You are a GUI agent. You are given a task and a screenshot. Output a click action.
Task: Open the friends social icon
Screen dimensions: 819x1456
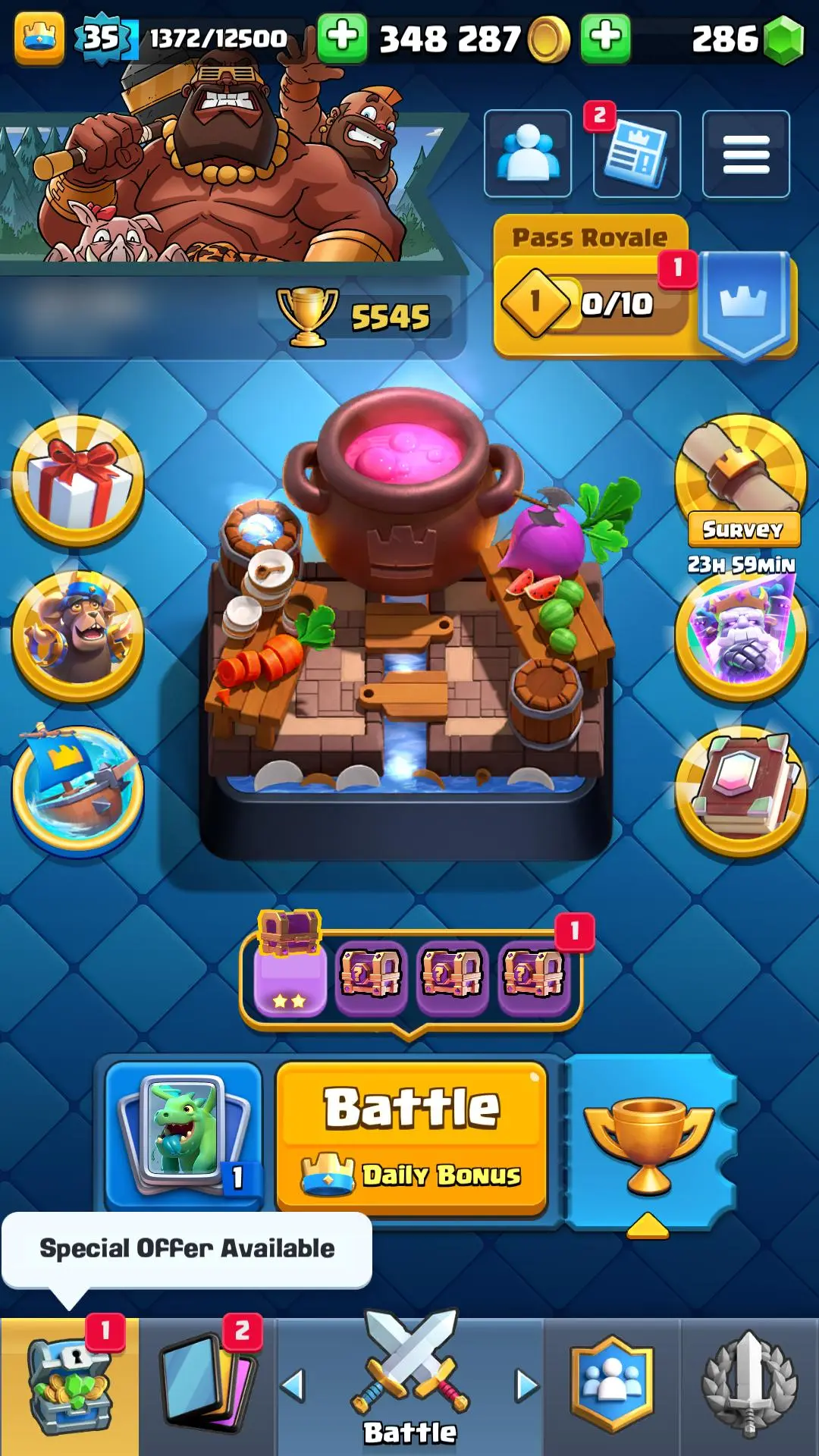coord(528,153)
